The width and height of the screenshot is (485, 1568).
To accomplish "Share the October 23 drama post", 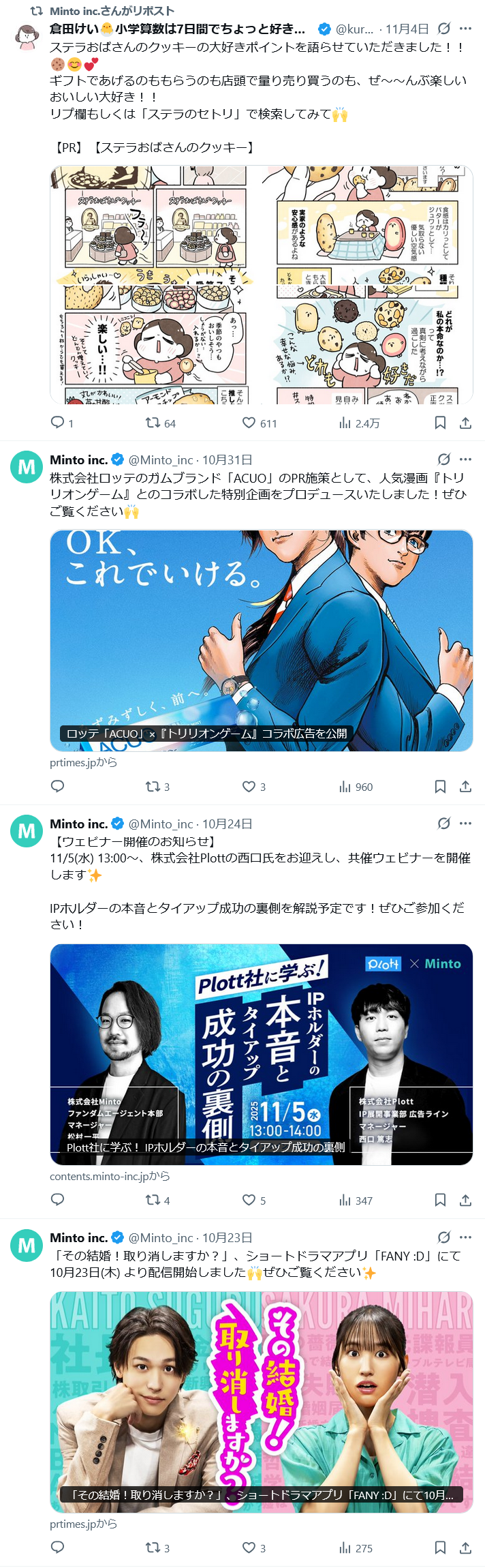I will point(465,1548).
